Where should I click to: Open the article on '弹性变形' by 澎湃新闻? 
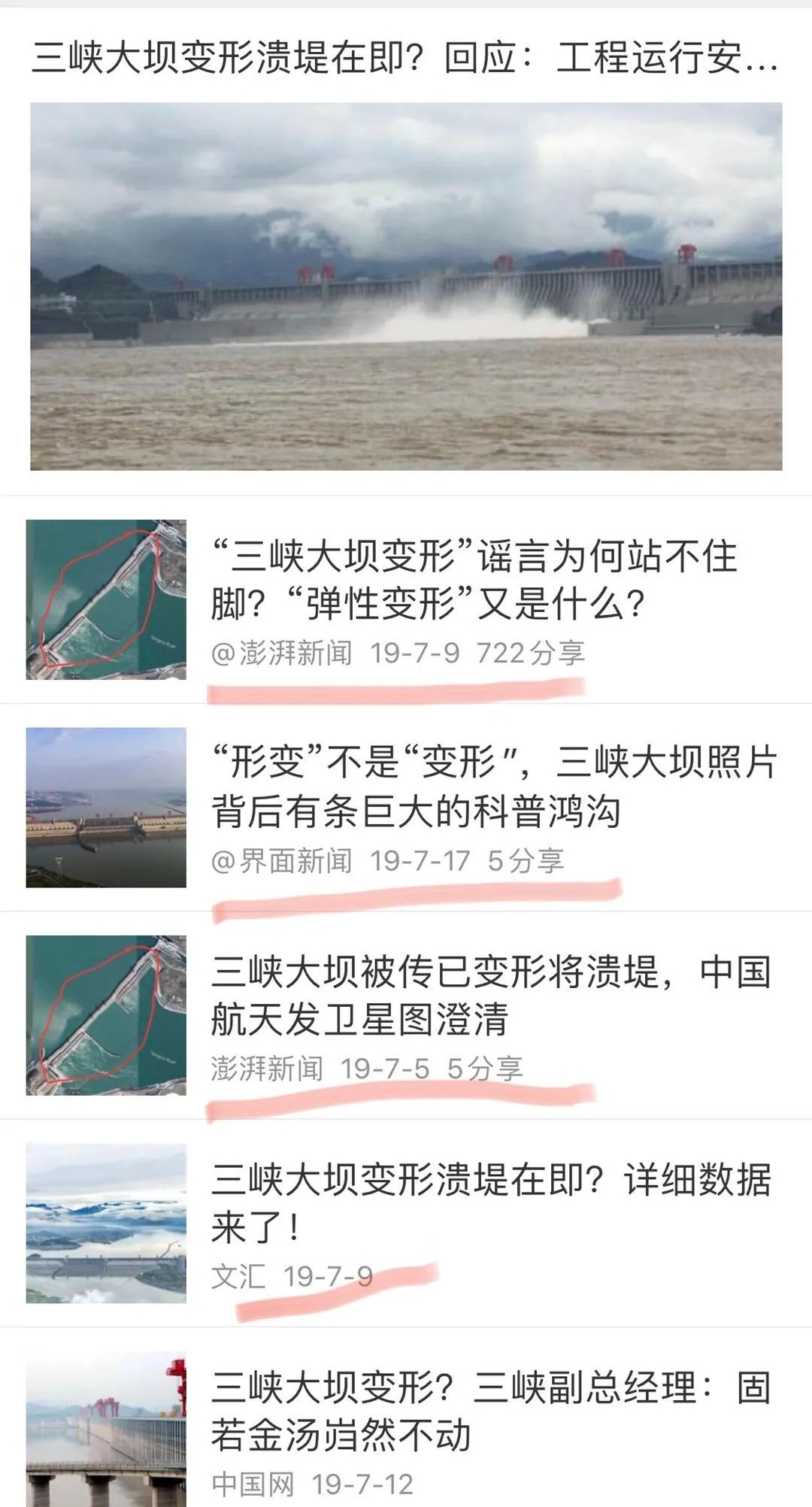click(x=474, y=579)
